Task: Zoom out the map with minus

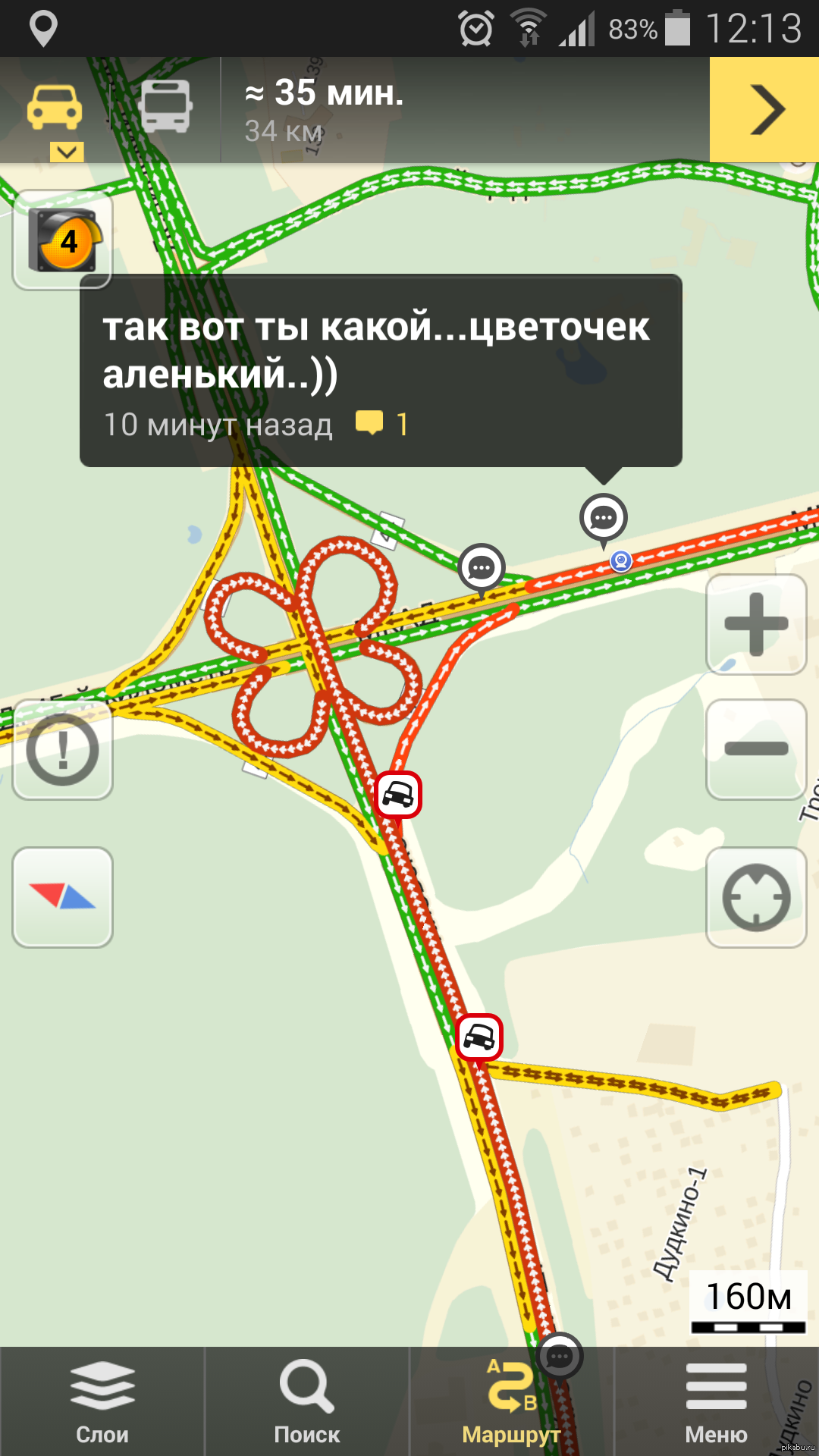Action: [x=756, y=749]
